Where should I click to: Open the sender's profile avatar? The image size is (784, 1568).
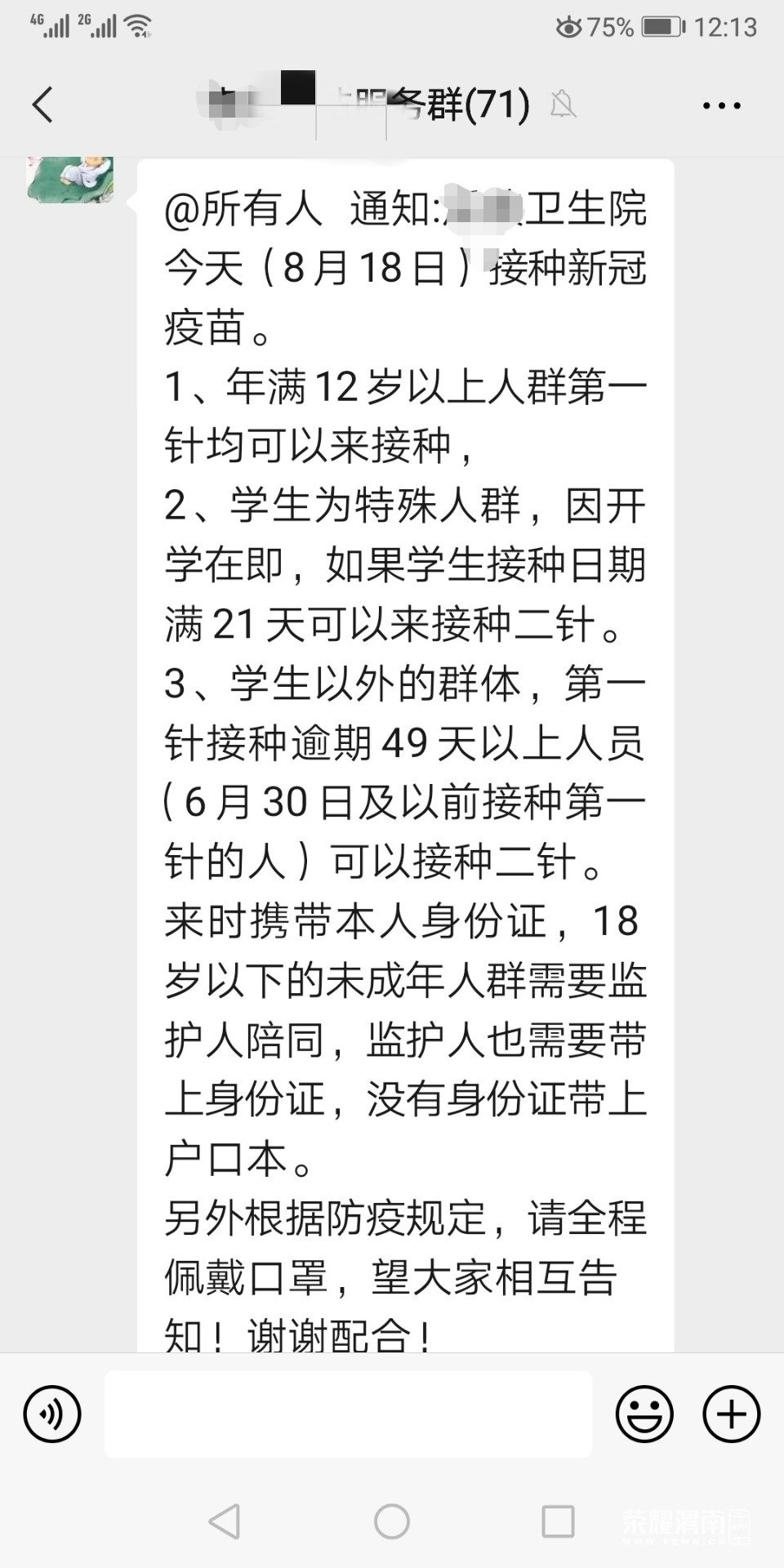[x=70, y=180]
